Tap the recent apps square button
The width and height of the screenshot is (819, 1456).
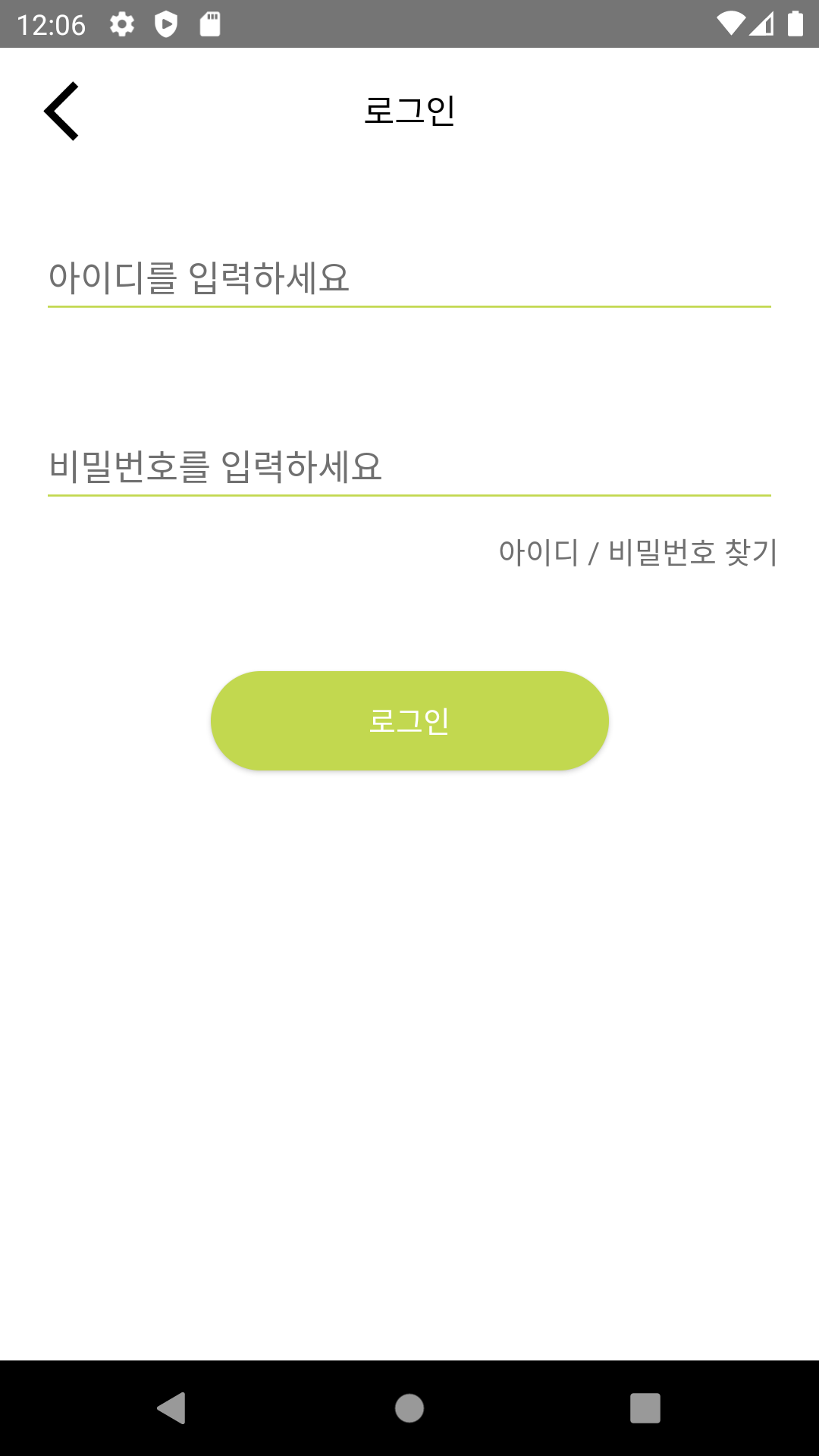(x=646, y=1410)
